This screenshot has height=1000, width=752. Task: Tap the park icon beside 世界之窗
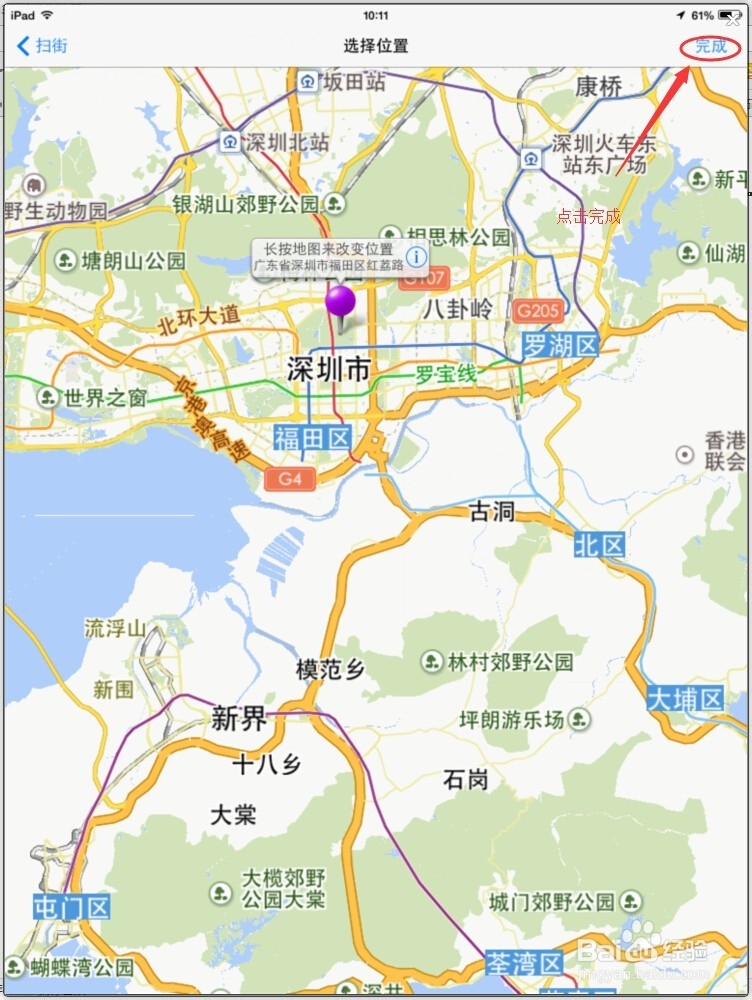[47, 396]
